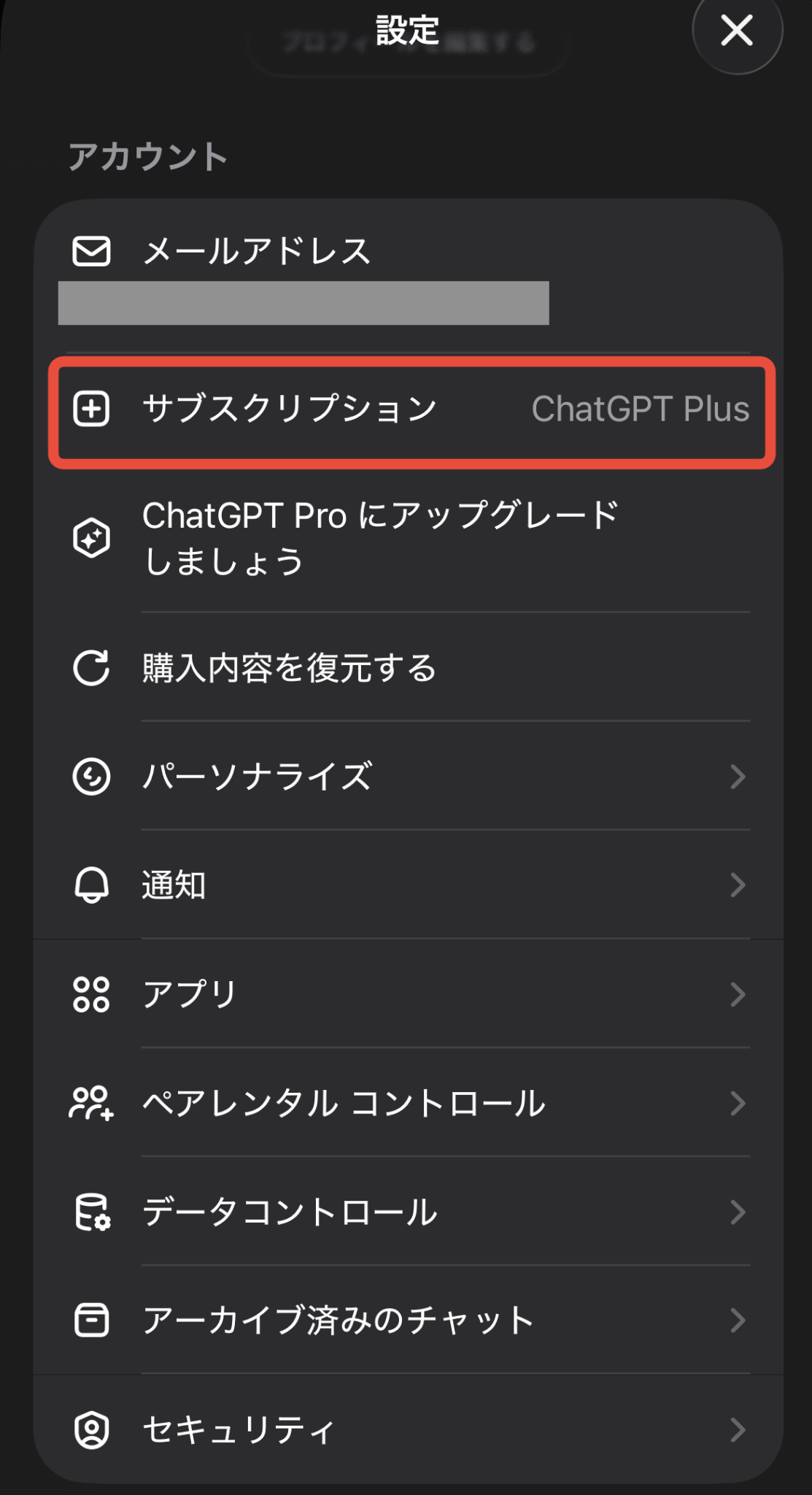Go to 通知 settings
Image resolution: width=812 pixels, height=1495 pixels.
coord(409,885)
